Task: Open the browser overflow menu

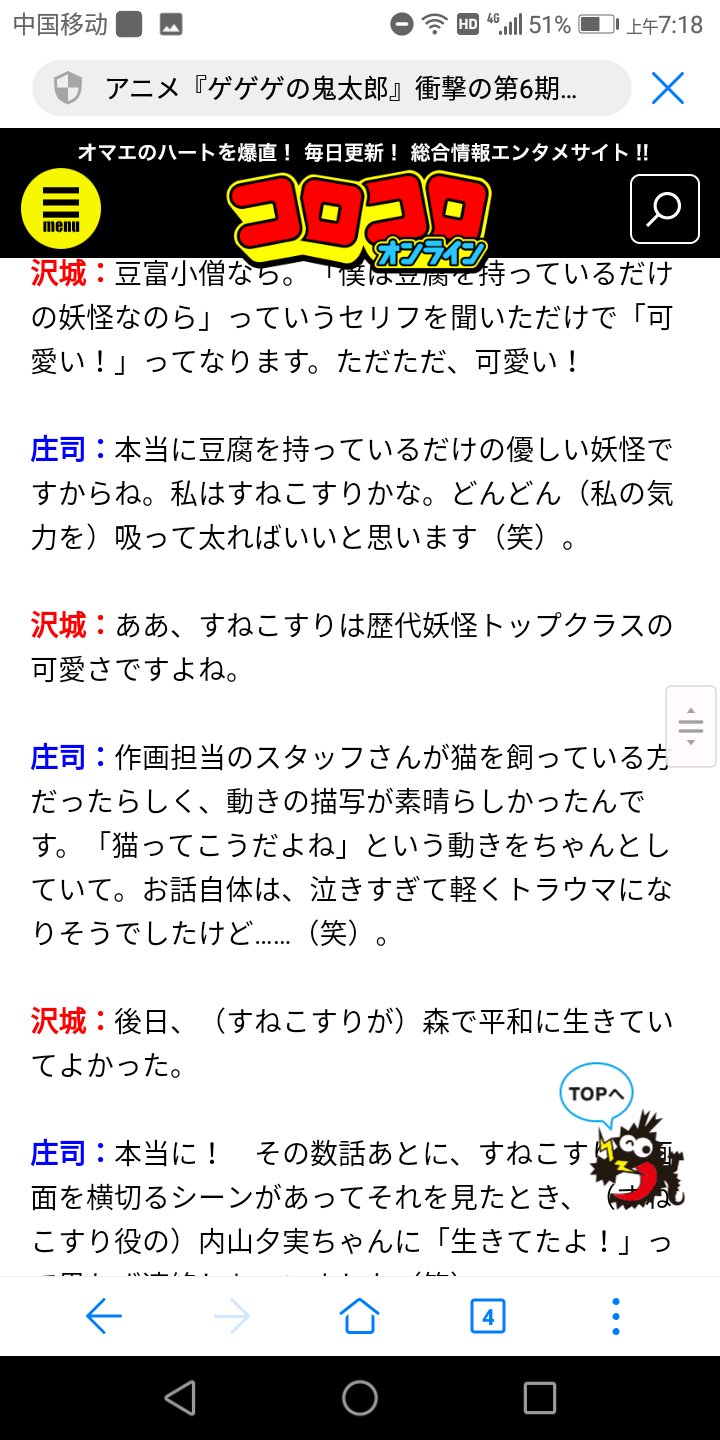Action: (616, 1316)
